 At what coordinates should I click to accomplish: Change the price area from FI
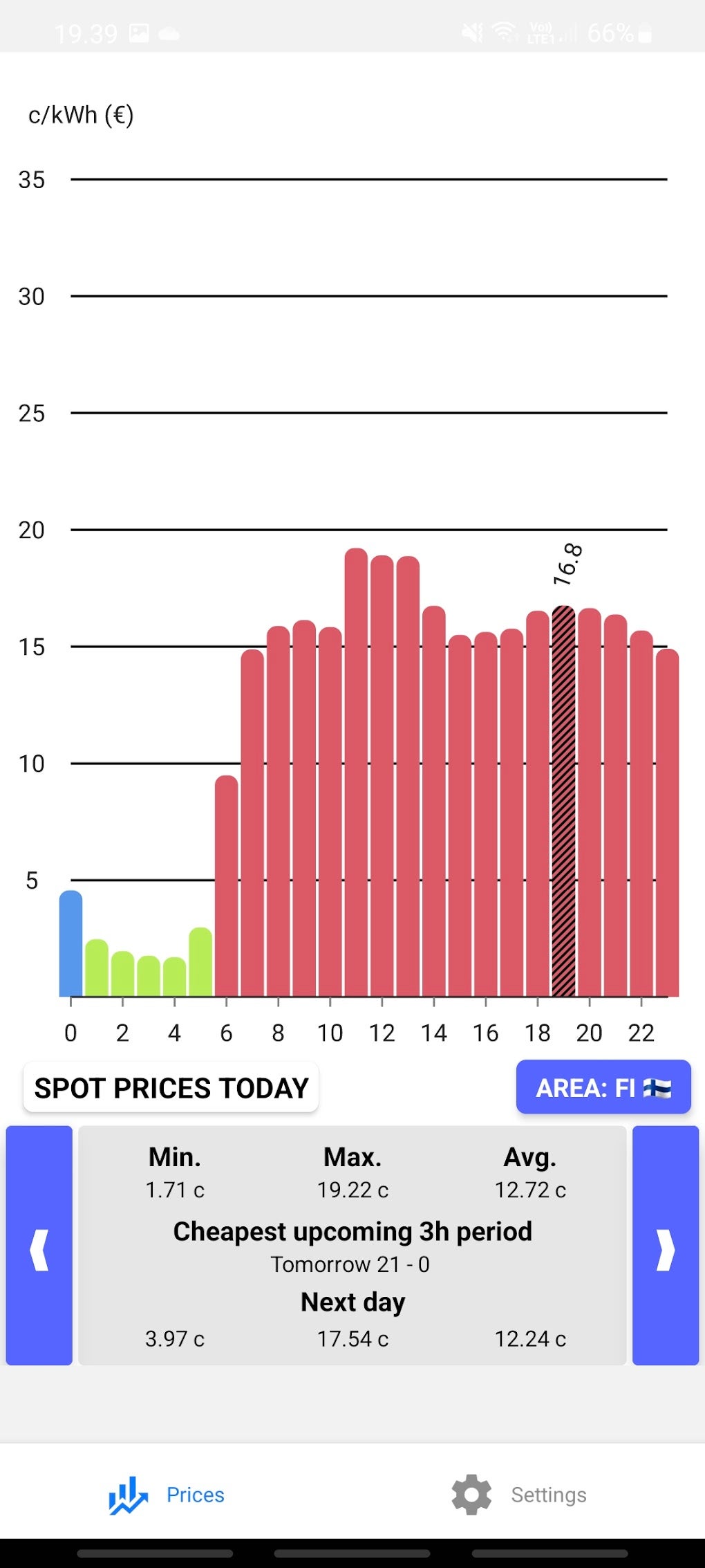[603, 1087]
